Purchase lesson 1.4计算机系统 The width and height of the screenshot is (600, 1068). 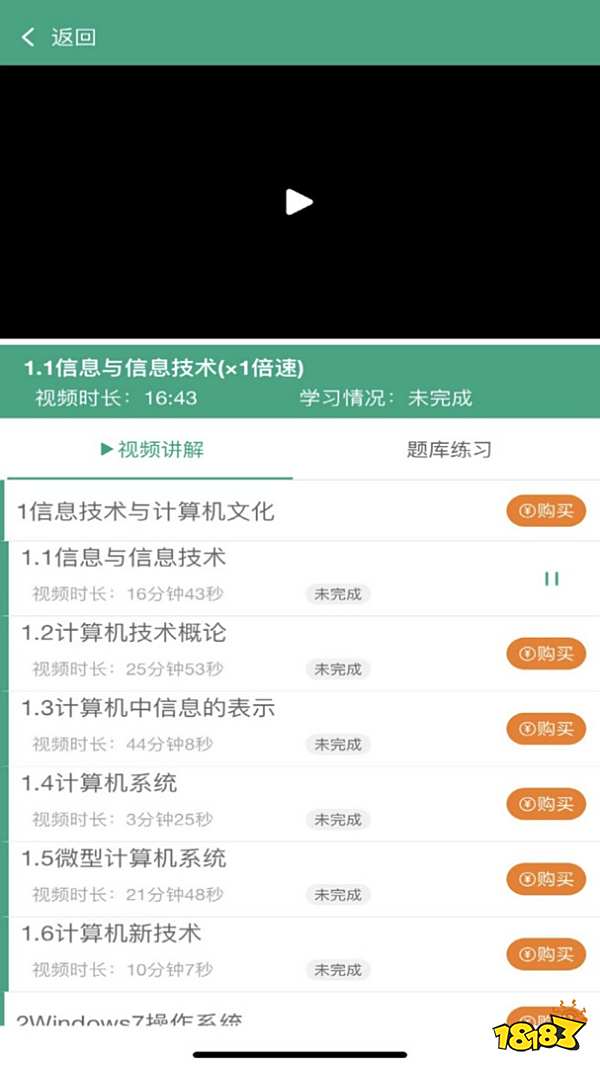point(546,804)
